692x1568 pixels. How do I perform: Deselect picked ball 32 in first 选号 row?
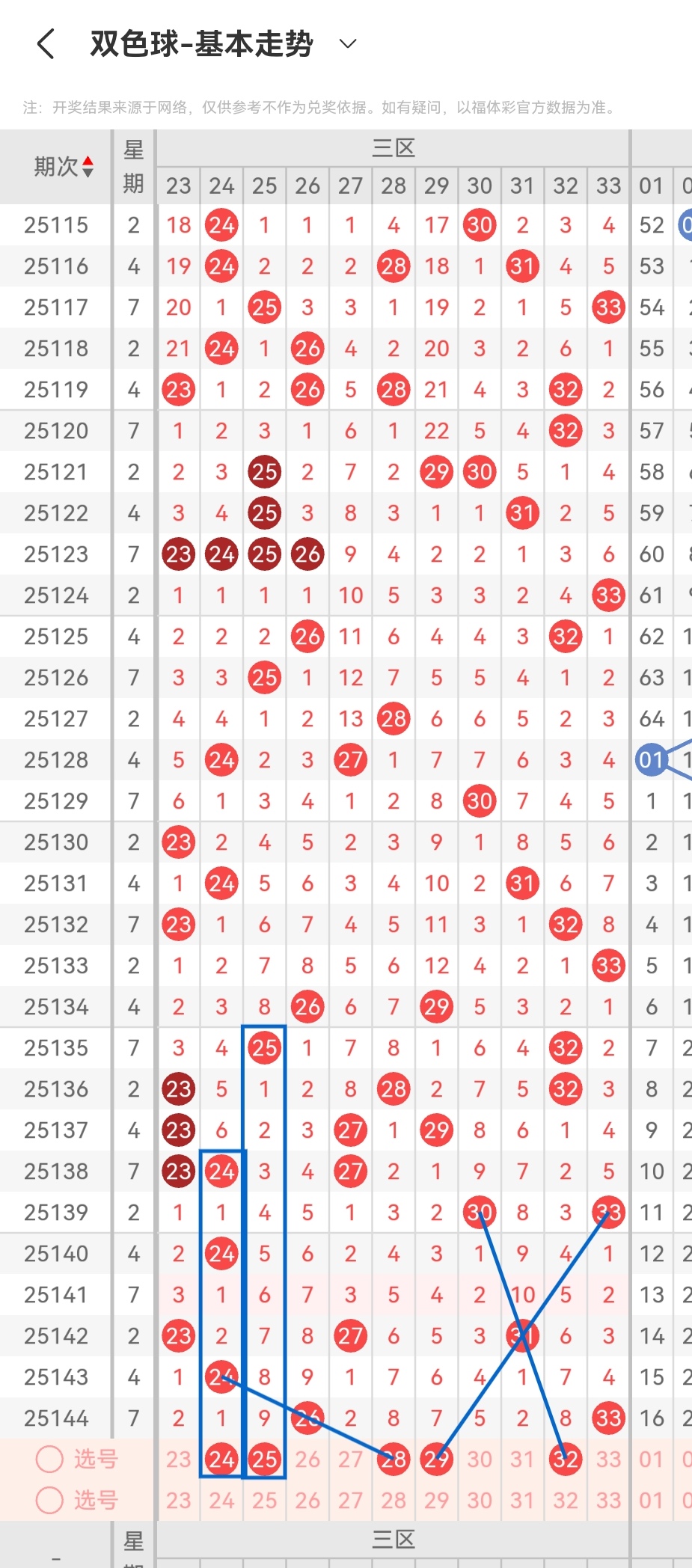tap(566, 1459)
